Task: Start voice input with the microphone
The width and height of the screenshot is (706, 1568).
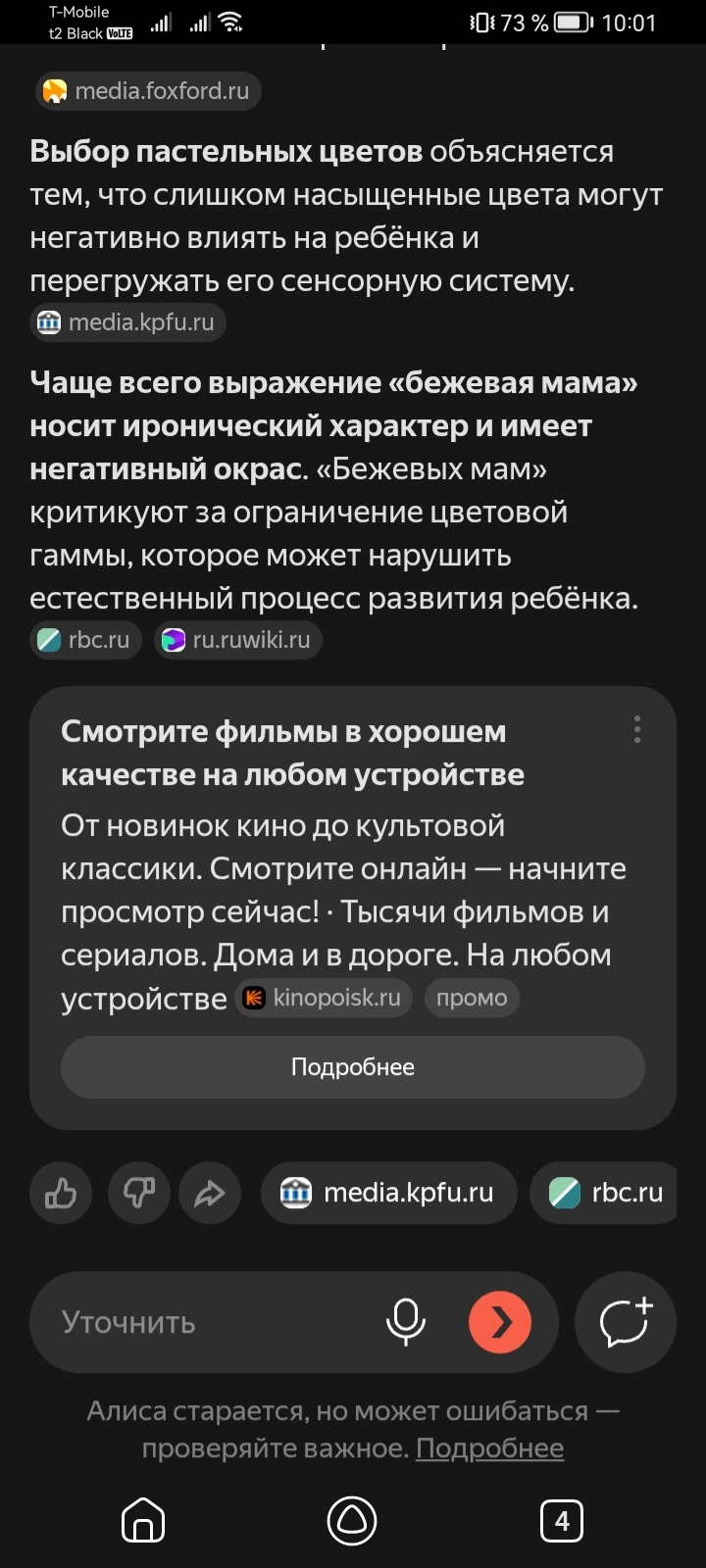Action: coord(405,1322)
